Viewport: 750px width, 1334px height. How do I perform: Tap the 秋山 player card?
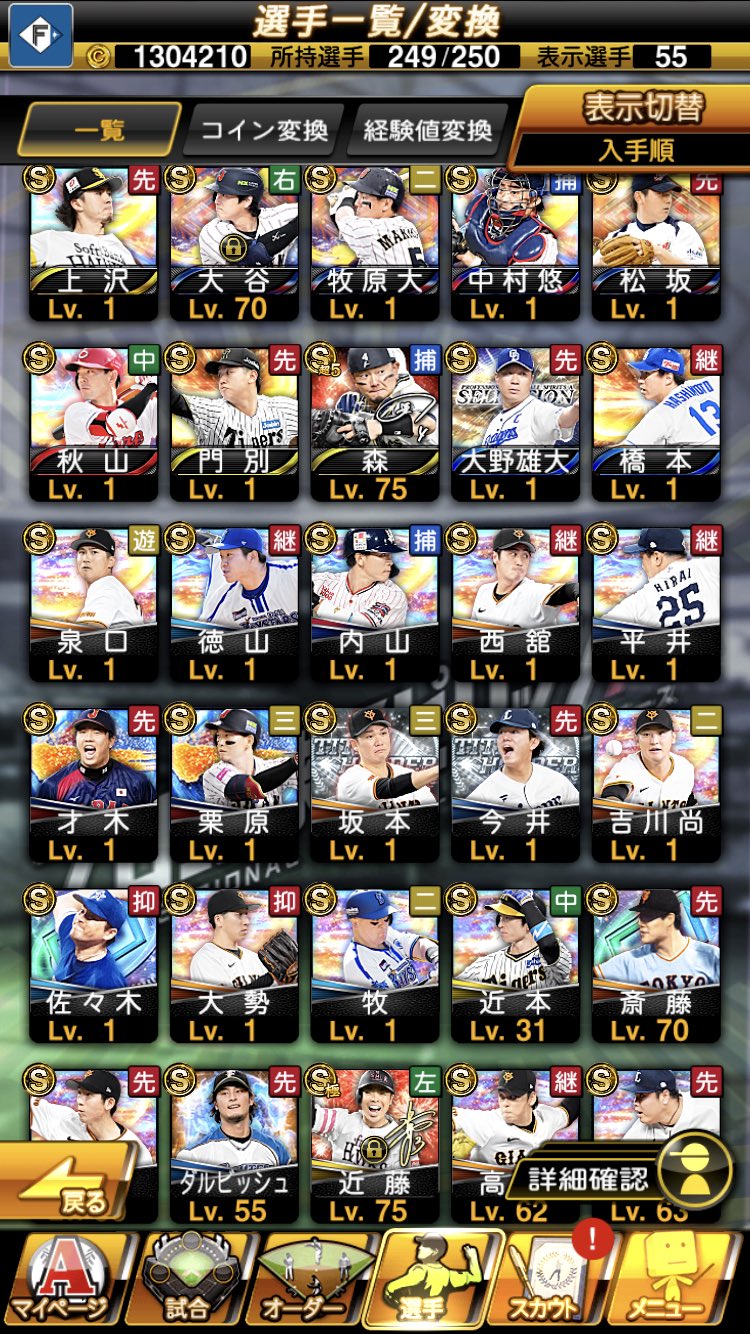tap(93, 424)
